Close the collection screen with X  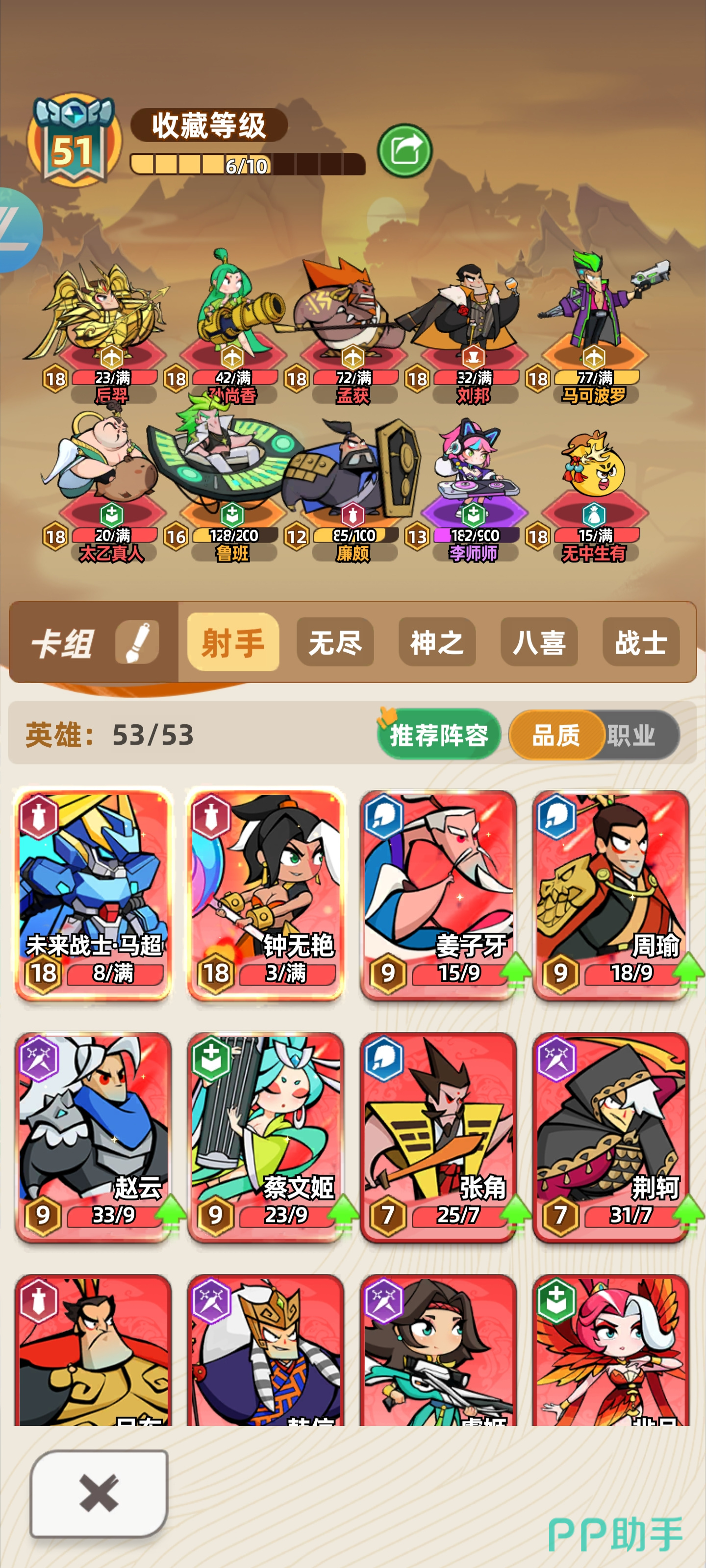click(x=99, y=1493)
